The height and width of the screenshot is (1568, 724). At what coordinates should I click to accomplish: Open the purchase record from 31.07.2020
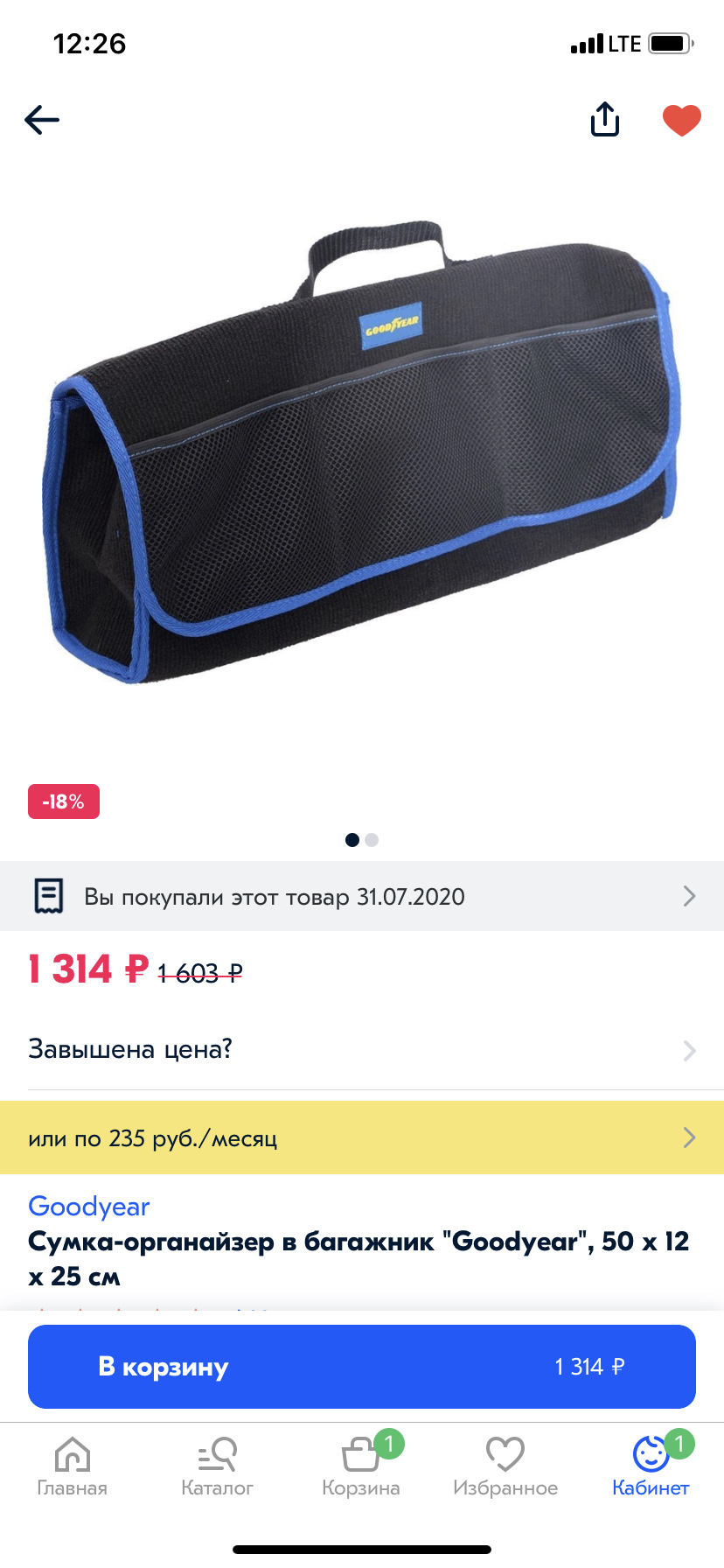(362, 896)
